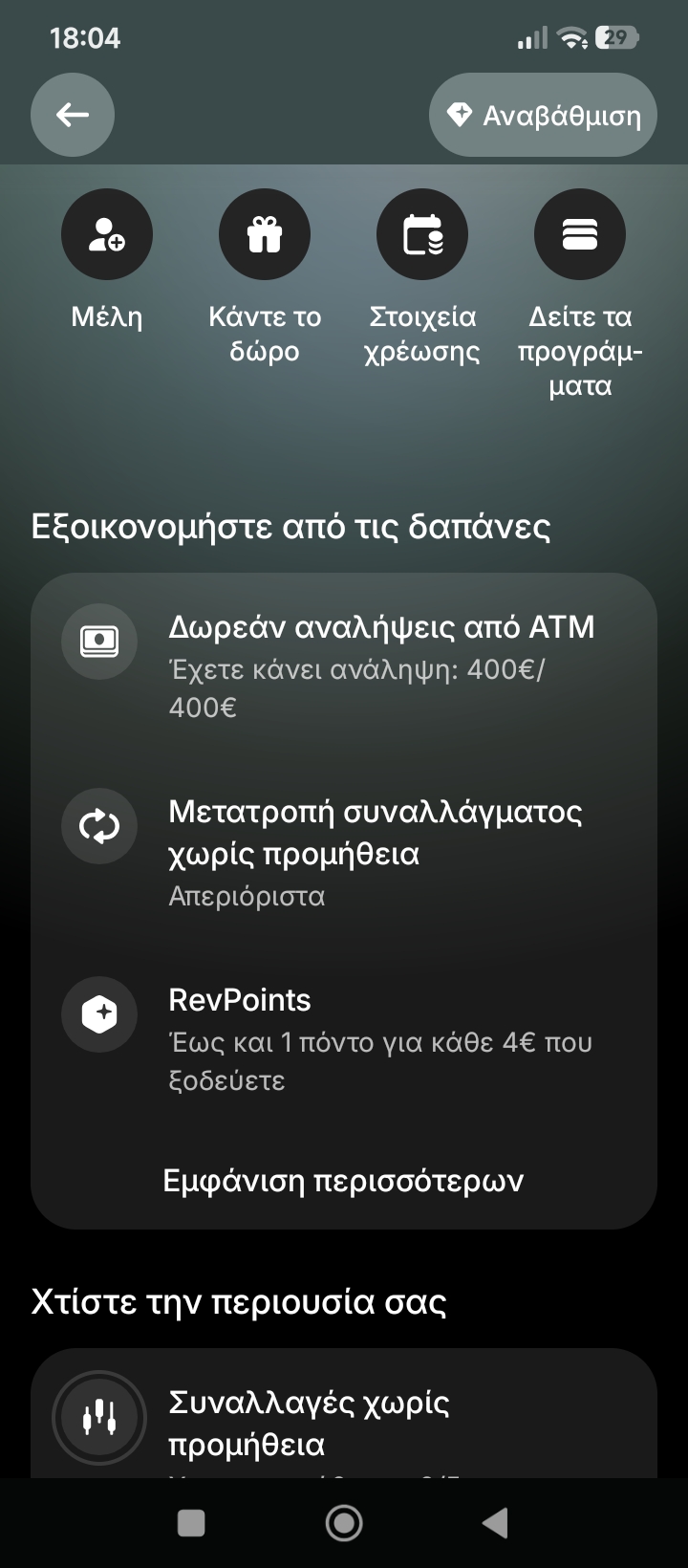Image resolution: width=688 pixels, height=1568 pixels.
Task: Open Μετατροπή συναλλάγματος χωρίς προμήθεια row
Action: pyautogui.click(x=344, y=852)
